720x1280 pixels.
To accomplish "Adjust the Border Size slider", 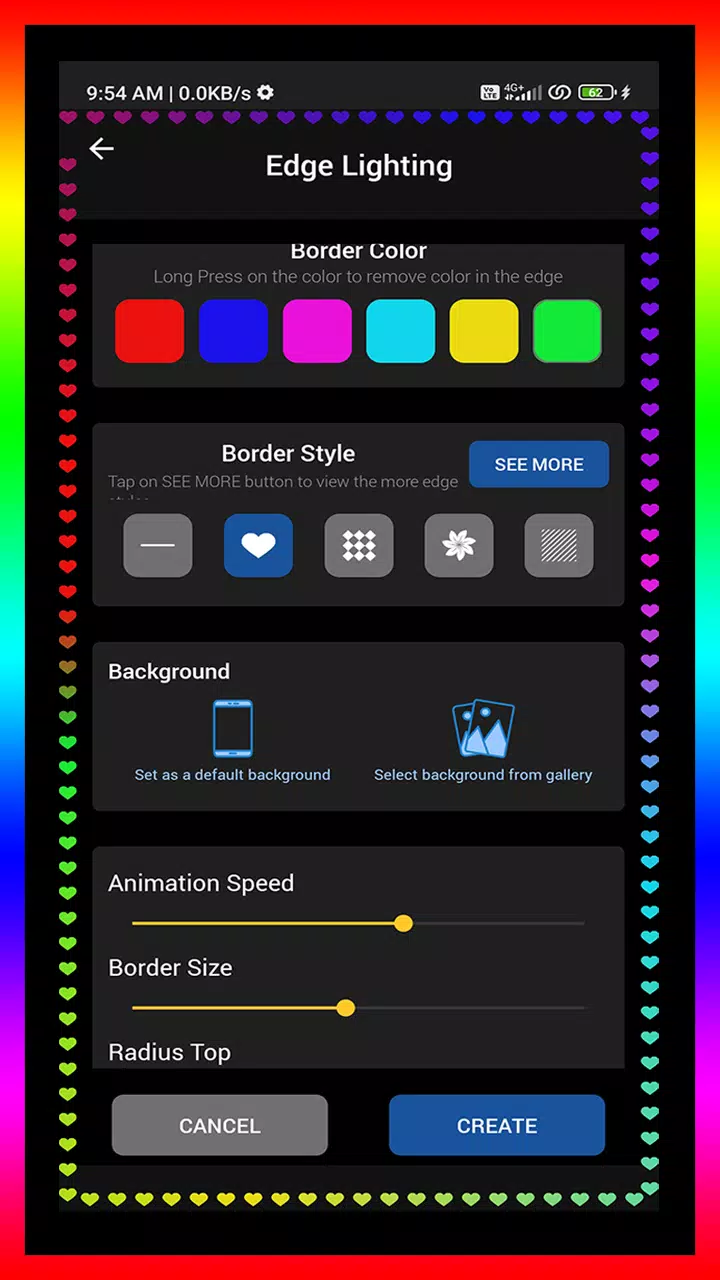I will click(x=345, y=1008).
